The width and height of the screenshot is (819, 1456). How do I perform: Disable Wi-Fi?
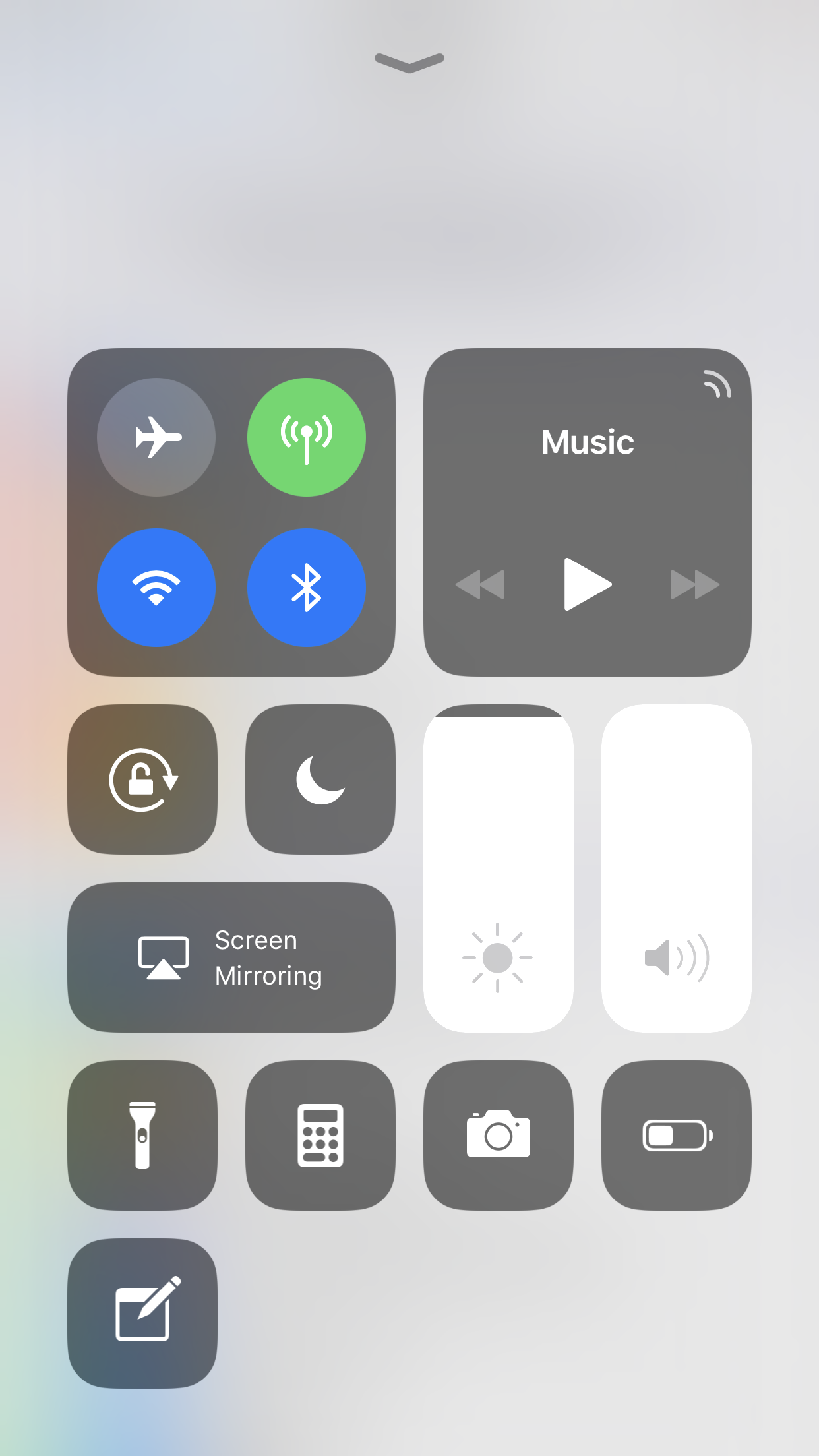coord(156,587)
